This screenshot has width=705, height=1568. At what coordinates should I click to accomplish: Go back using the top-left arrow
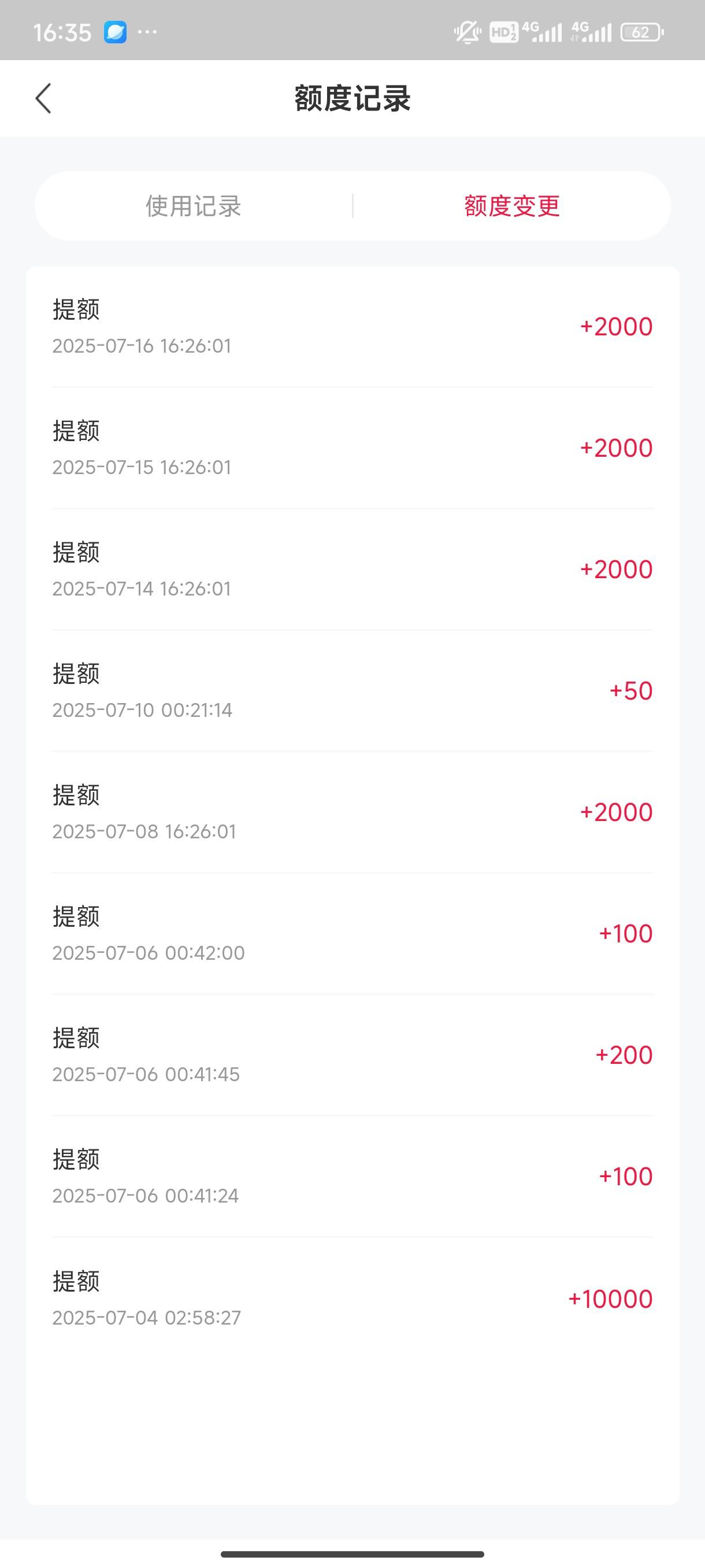(43, 99)
